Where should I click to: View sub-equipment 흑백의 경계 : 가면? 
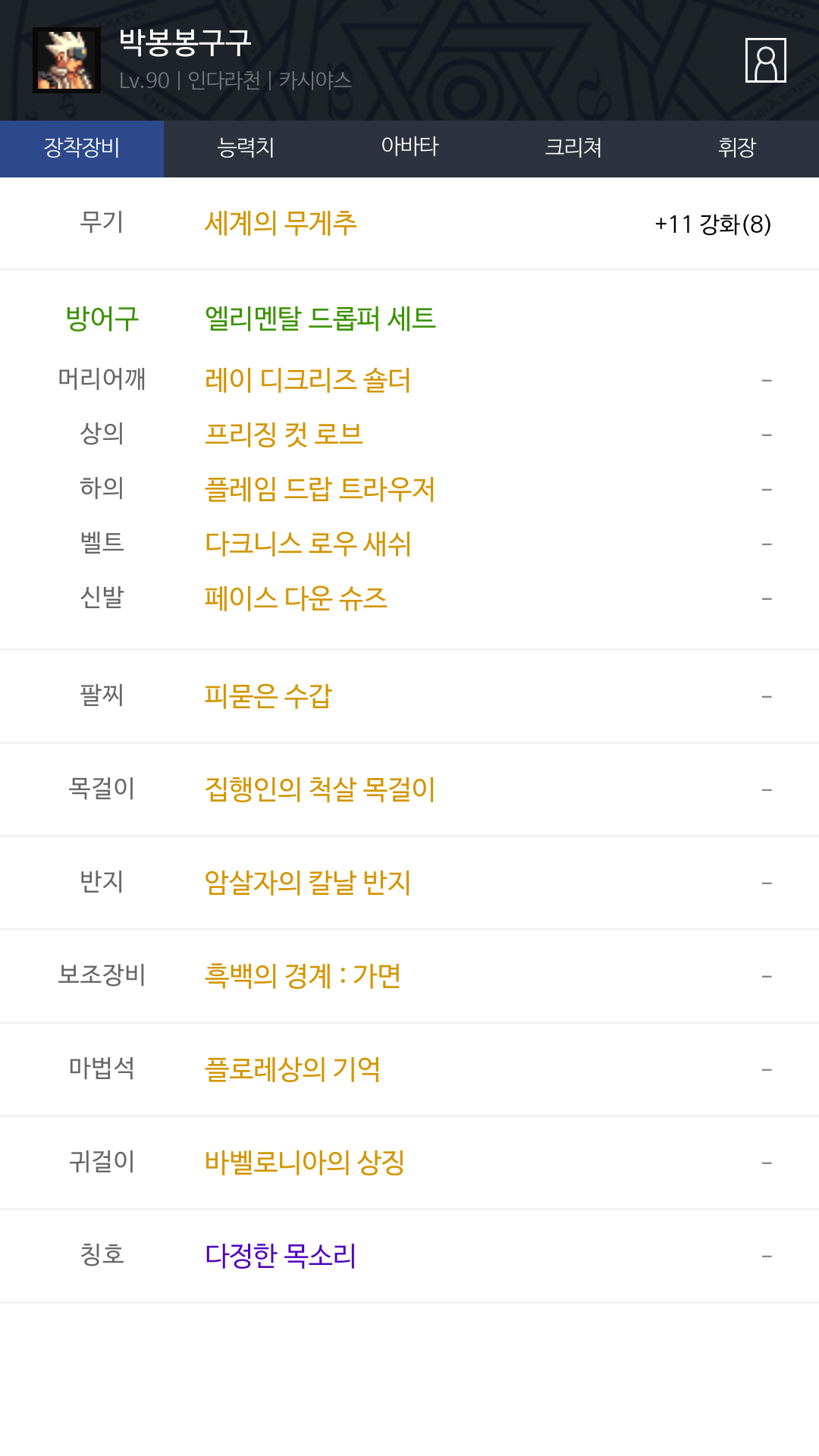(303, 976)
